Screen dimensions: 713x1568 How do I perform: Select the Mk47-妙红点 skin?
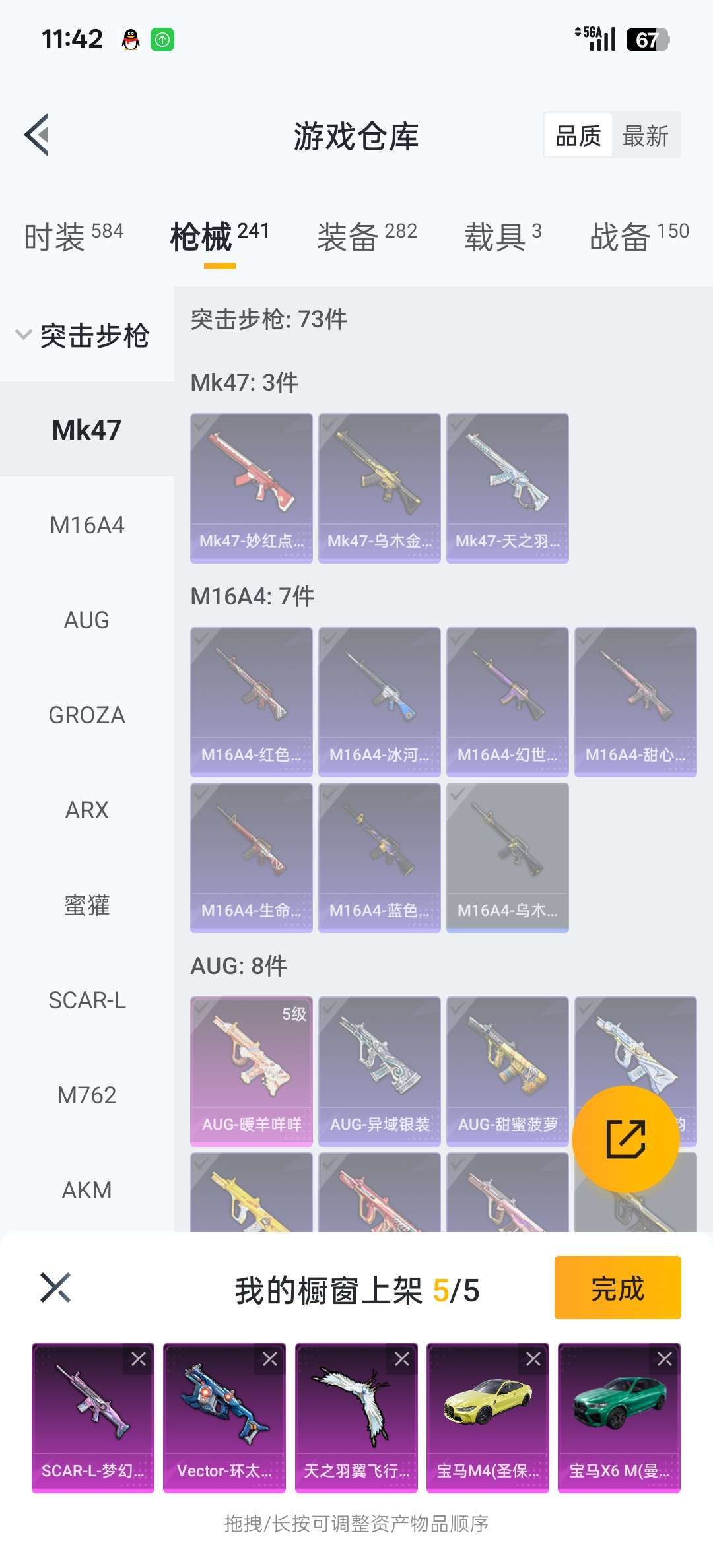252,488
